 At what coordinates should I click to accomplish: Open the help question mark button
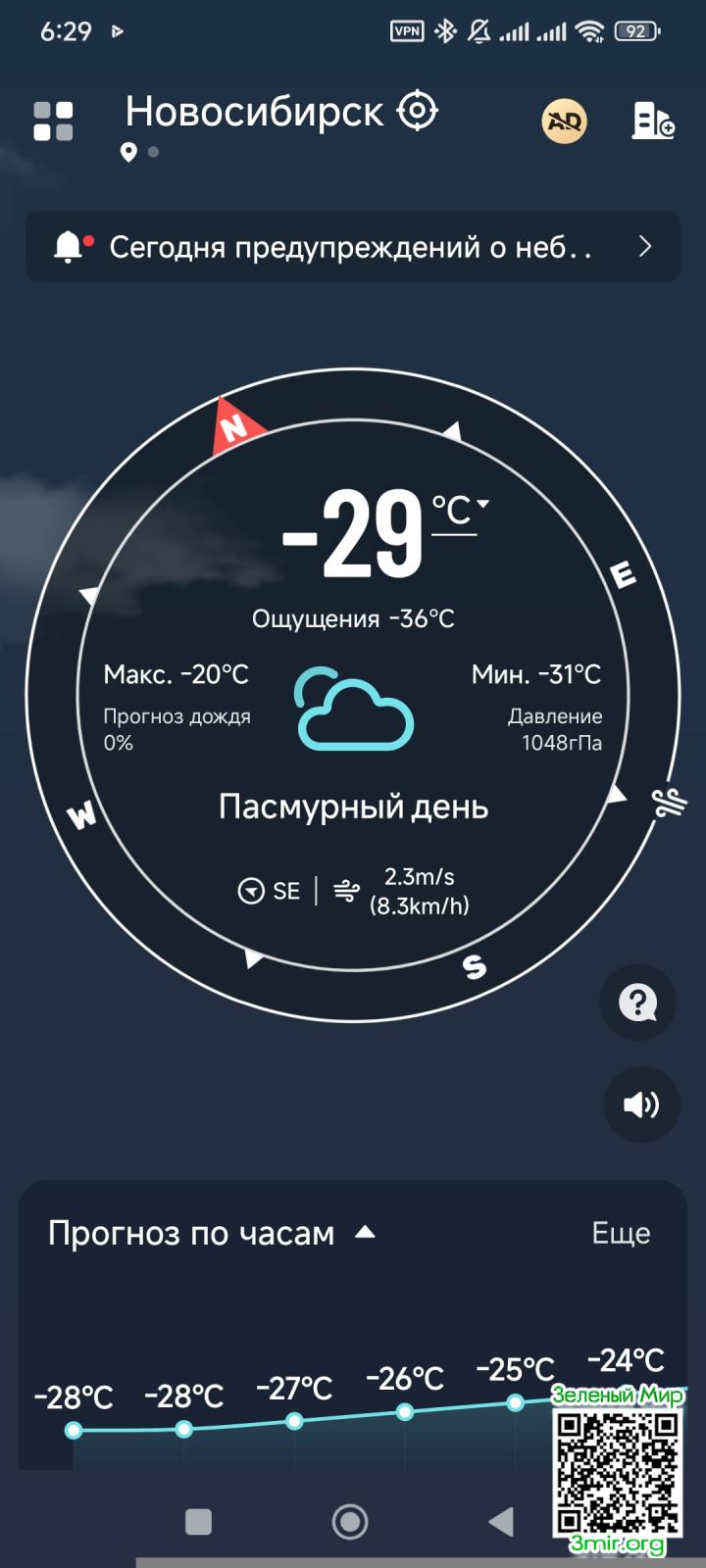tap(638, 1003)
